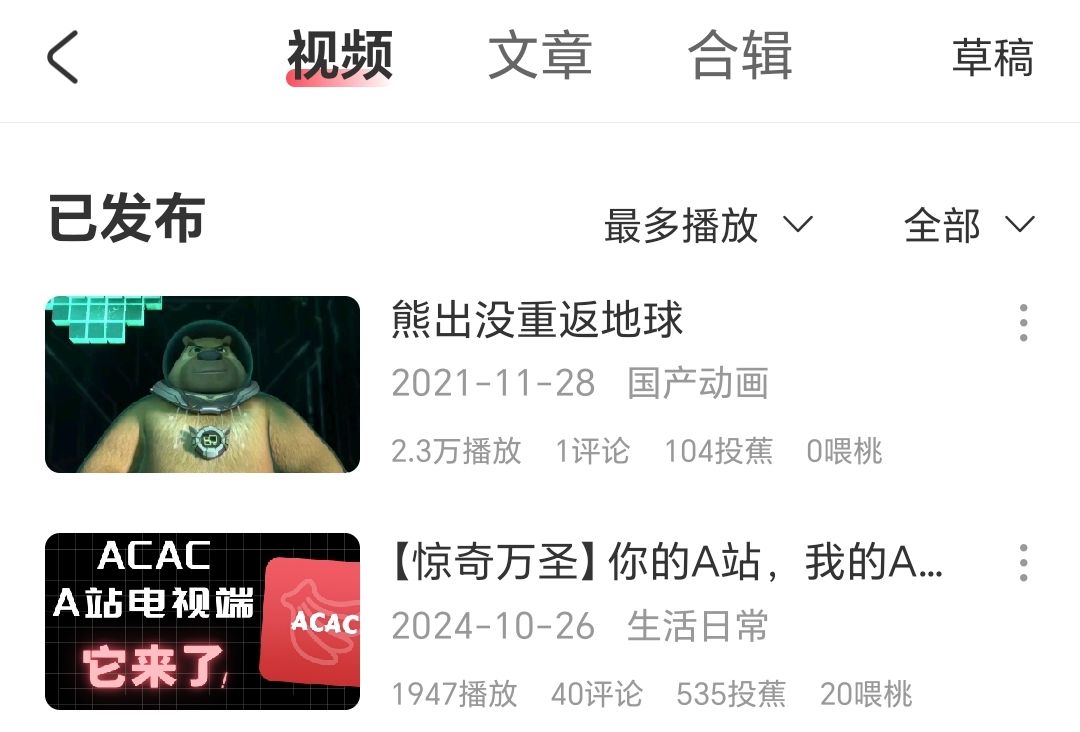The image size is (1080, 732).
Task: Open the 【惊奇万圣】你的A站 video
Action: pyautogui.click(x=666, y=564)
